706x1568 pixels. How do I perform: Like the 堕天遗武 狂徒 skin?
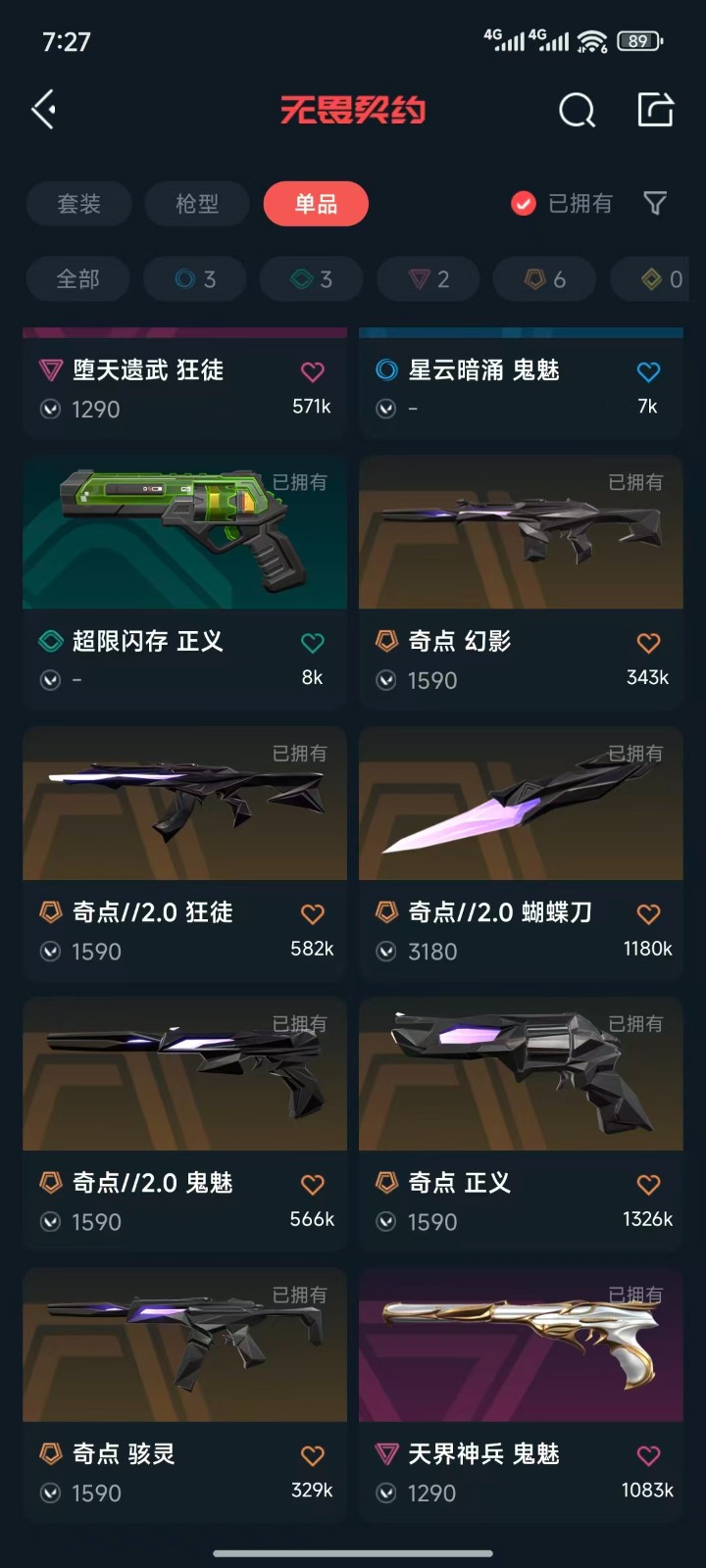click(x=312, y=372)
